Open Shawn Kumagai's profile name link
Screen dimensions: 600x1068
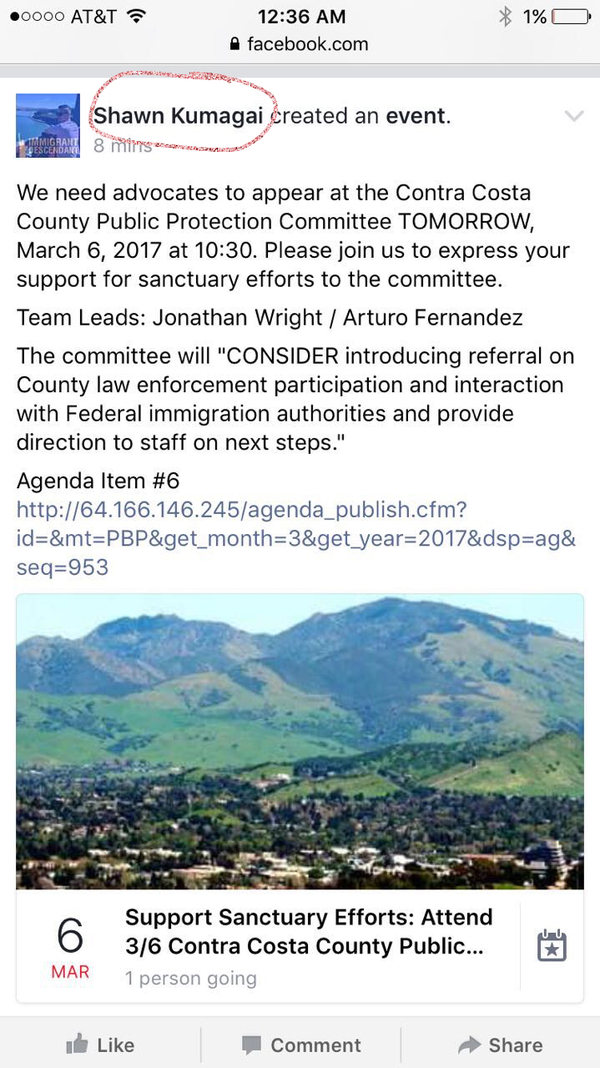coord(178,116)
